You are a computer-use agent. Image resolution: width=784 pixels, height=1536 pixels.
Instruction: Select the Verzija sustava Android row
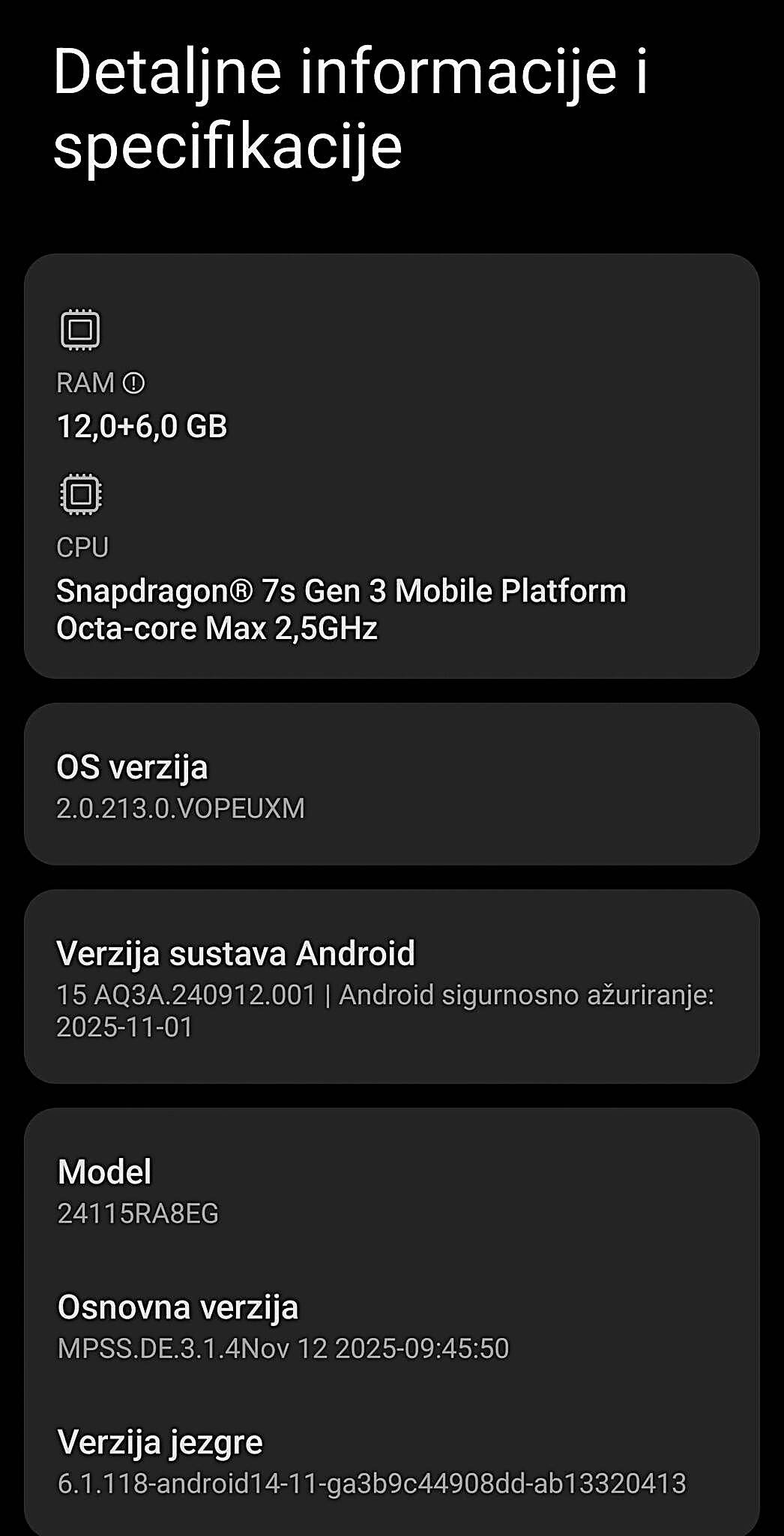click(x=391, y=986)
